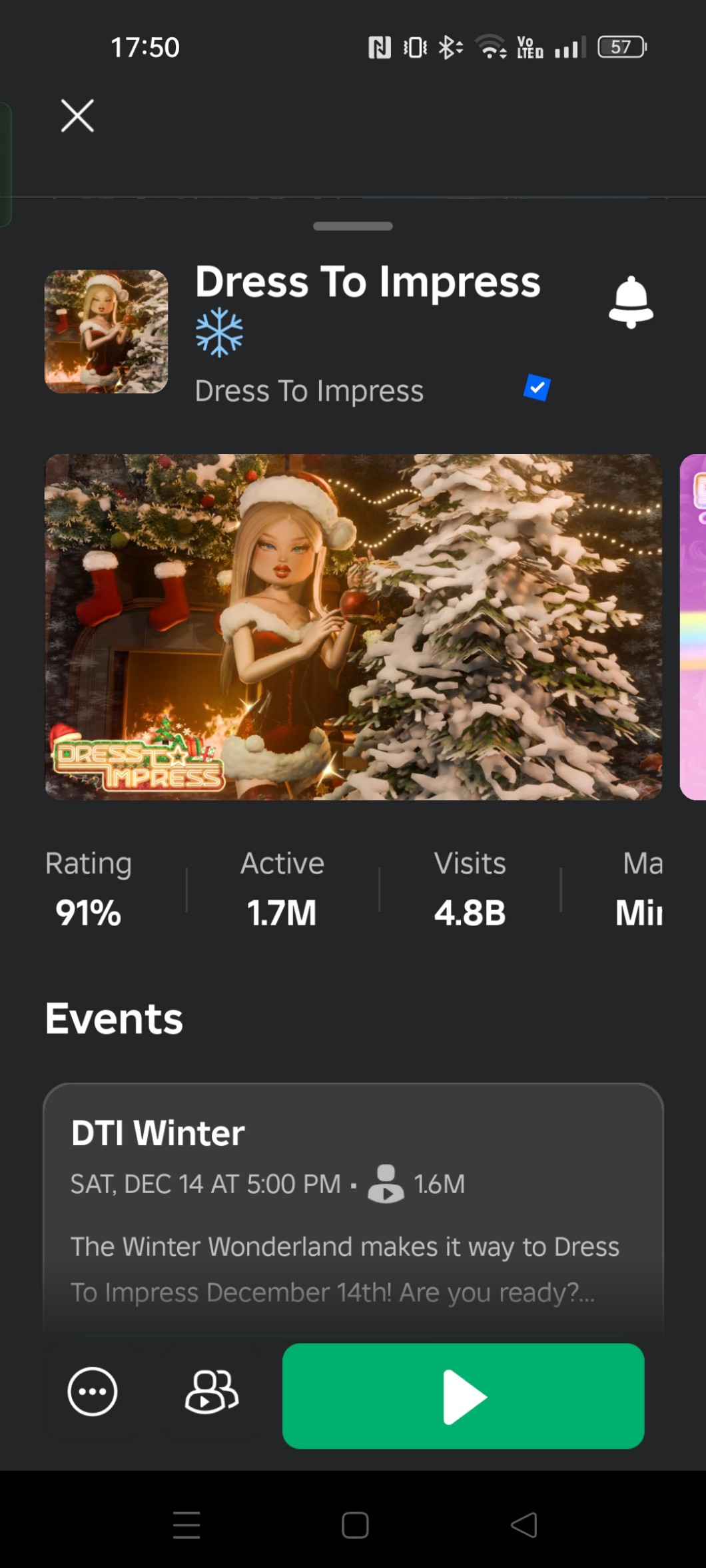Go to the phone's home screen
This screenshot has height=1568, width=706.
355,1525
